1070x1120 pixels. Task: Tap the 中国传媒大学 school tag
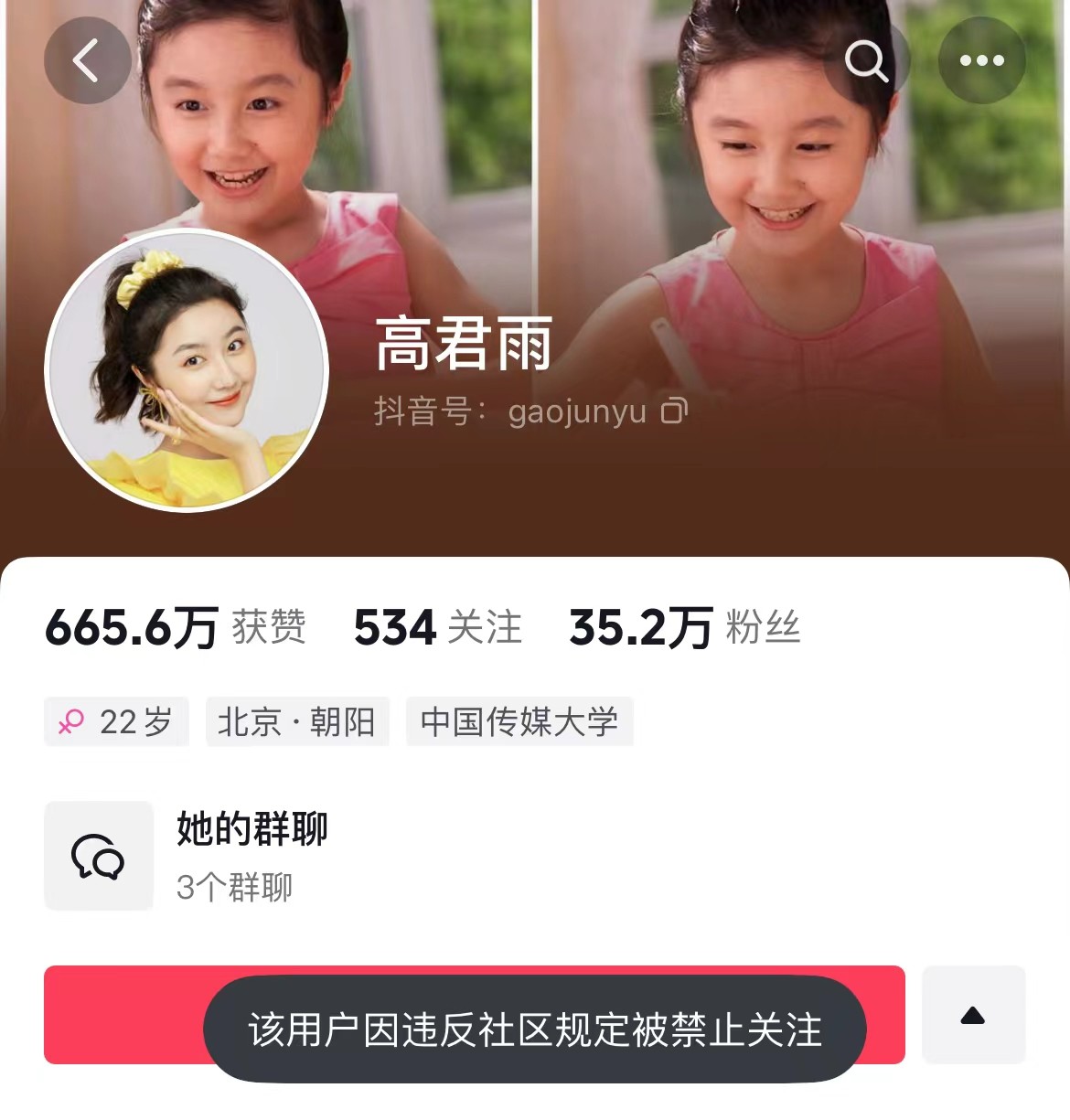[519, 722]
